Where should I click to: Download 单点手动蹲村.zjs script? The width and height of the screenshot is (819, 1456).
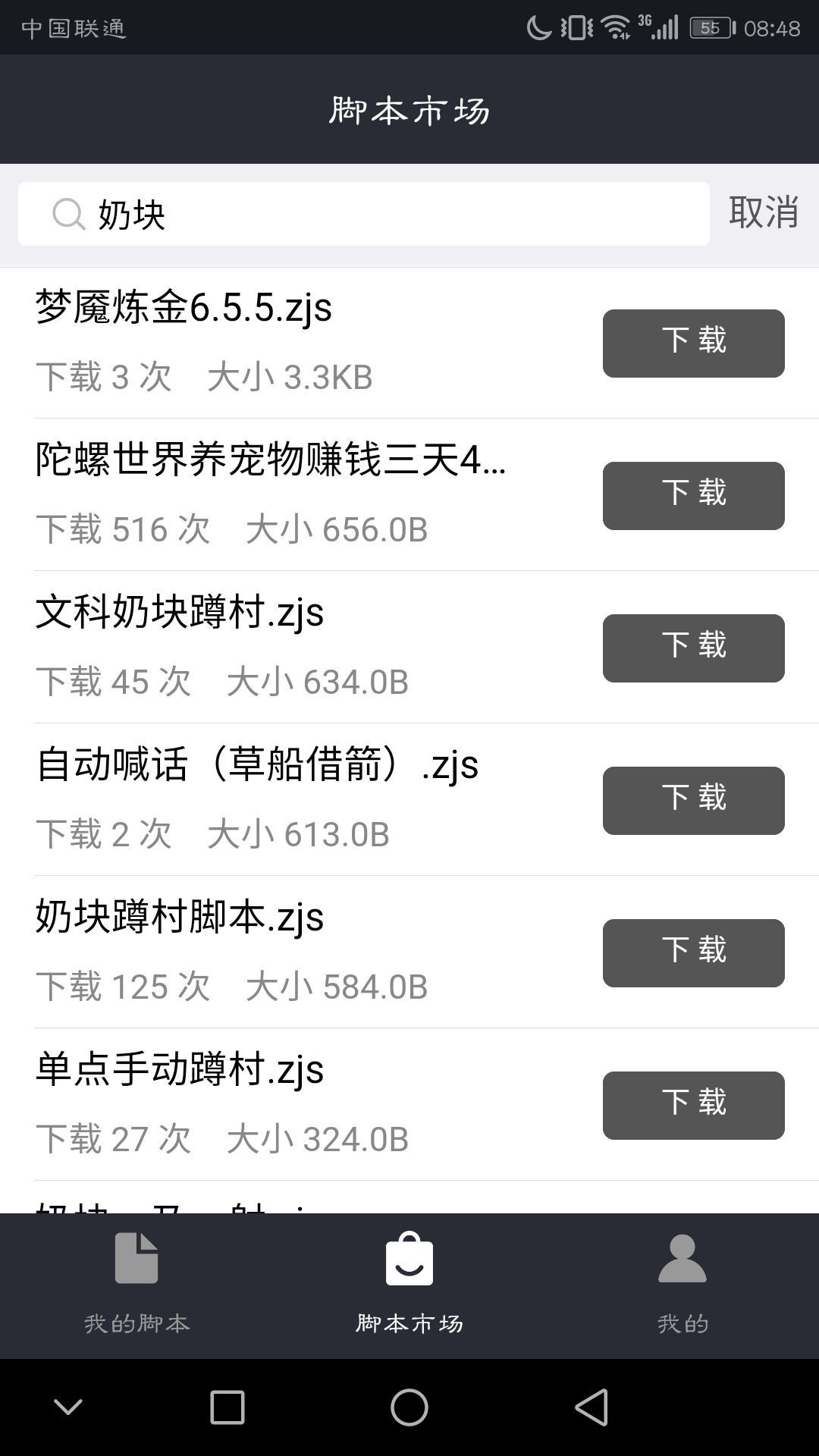click(x=693, y=1105)
